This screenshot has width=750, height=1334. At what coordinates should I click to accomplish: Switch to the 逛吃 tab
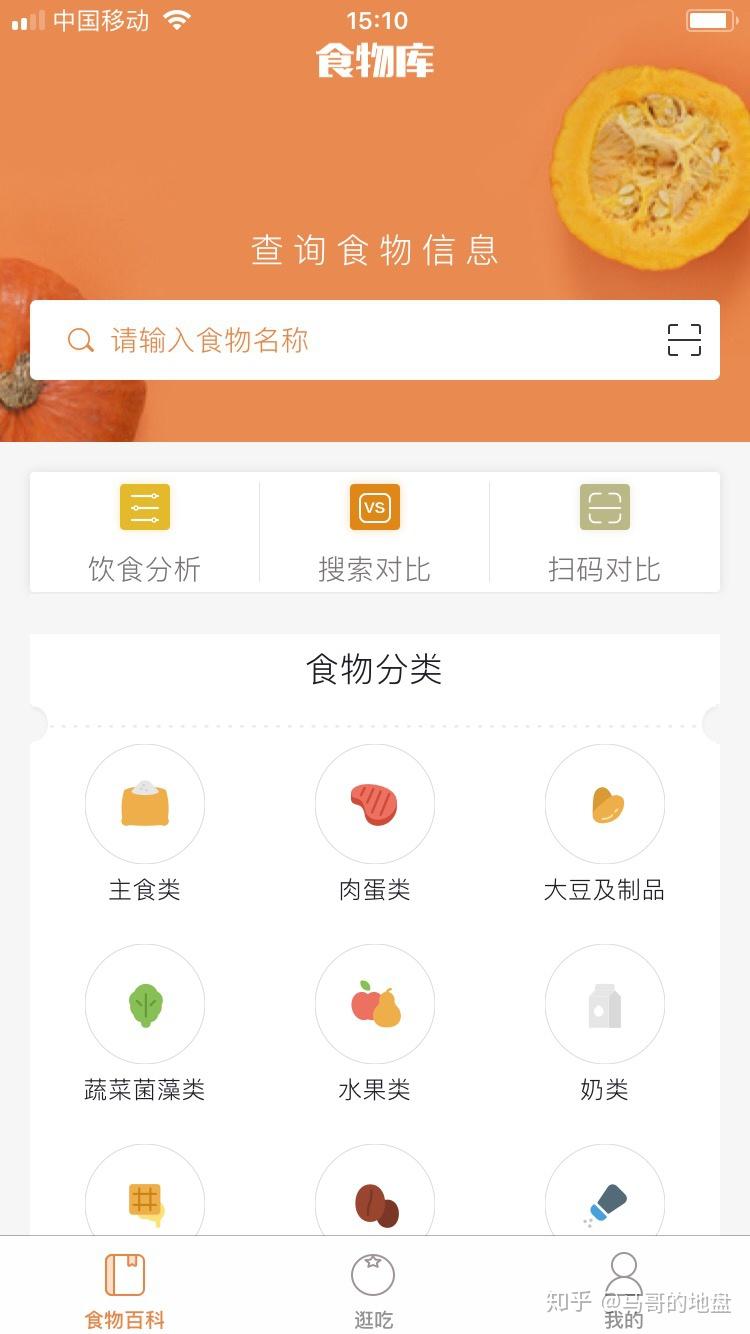(373, 1289)
